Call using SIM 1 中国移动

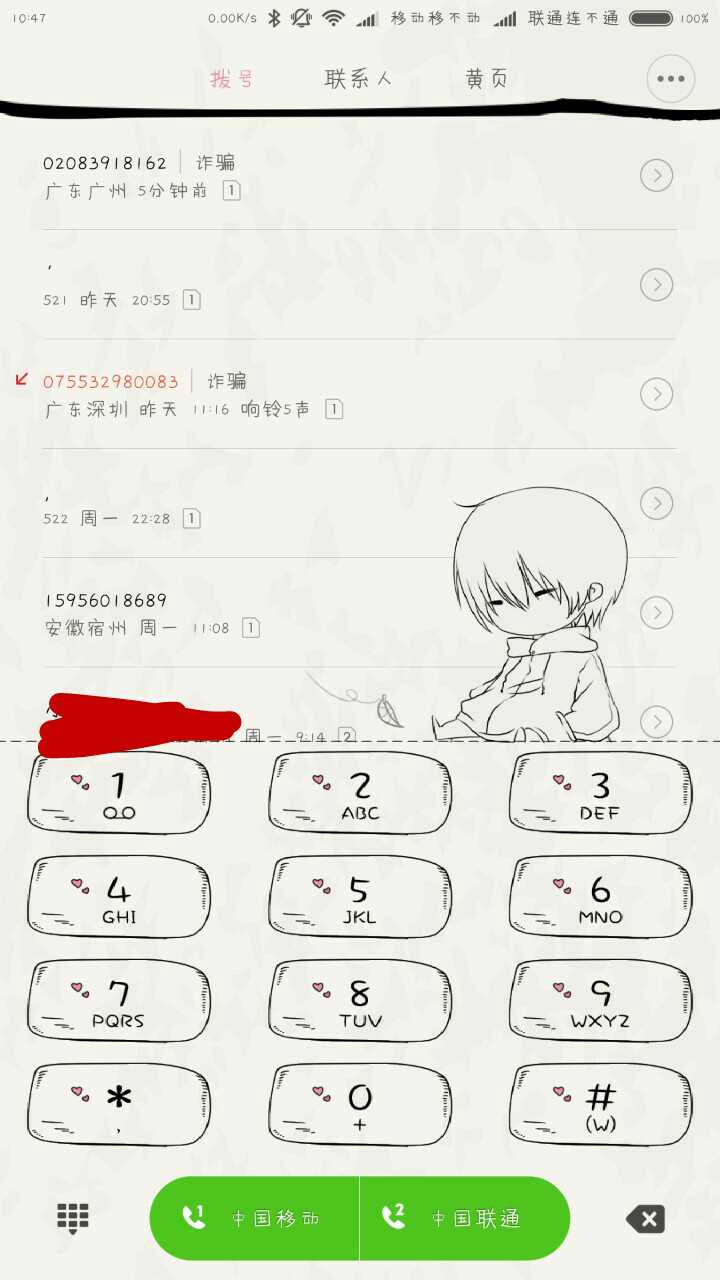pyautogui.click(x=255, y=1218)
